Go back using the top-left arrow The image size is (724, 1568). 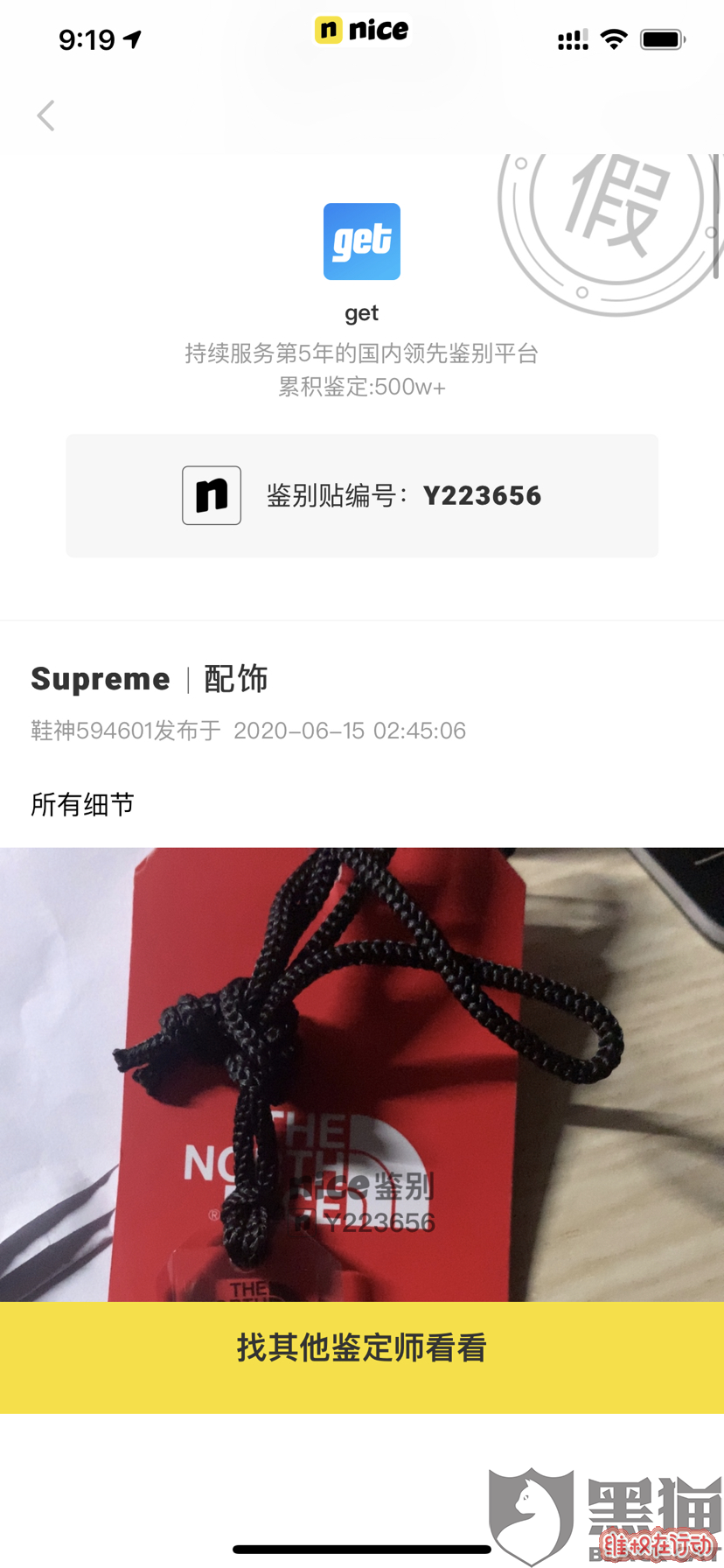[x=45, y=115]
